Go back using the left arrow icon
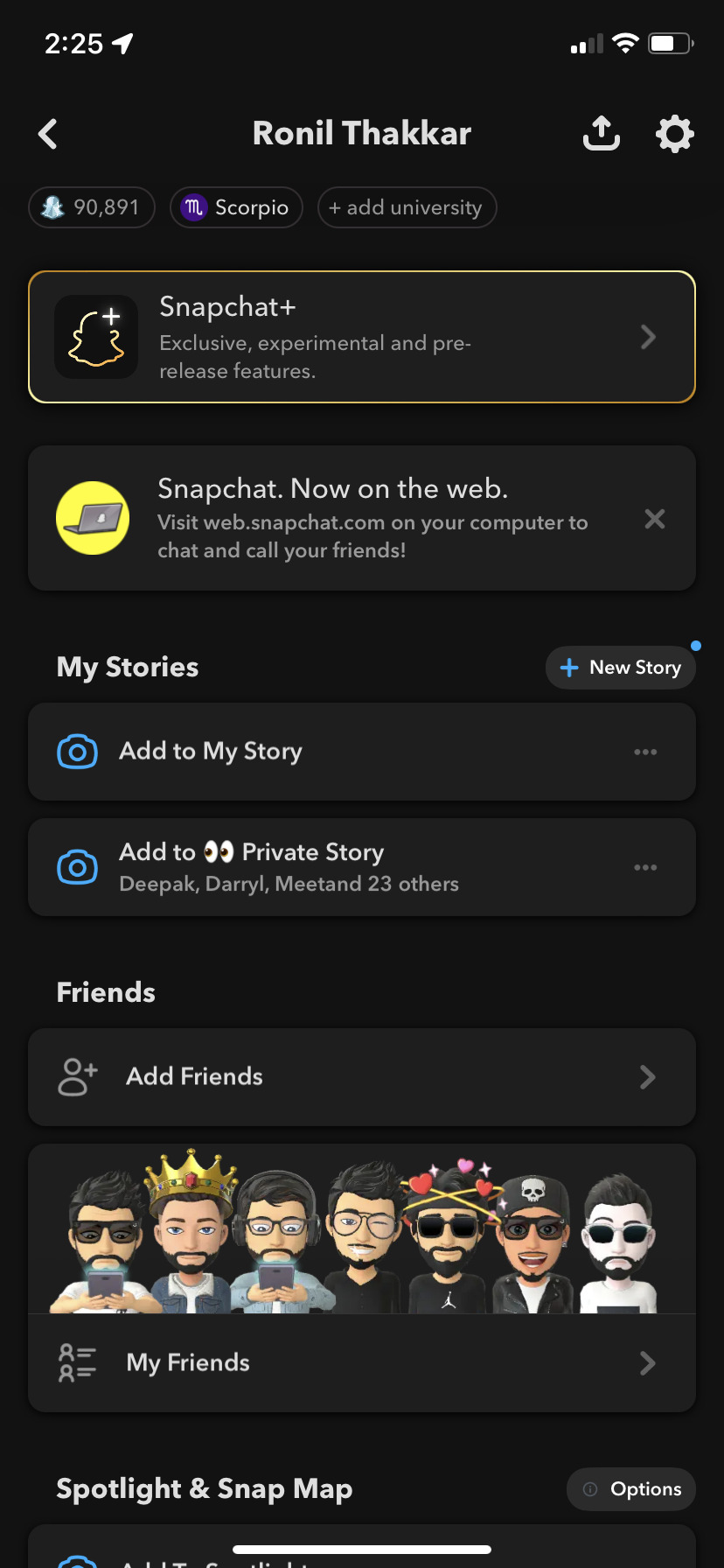The image size is (724, 1568). [x=48, y=133]
